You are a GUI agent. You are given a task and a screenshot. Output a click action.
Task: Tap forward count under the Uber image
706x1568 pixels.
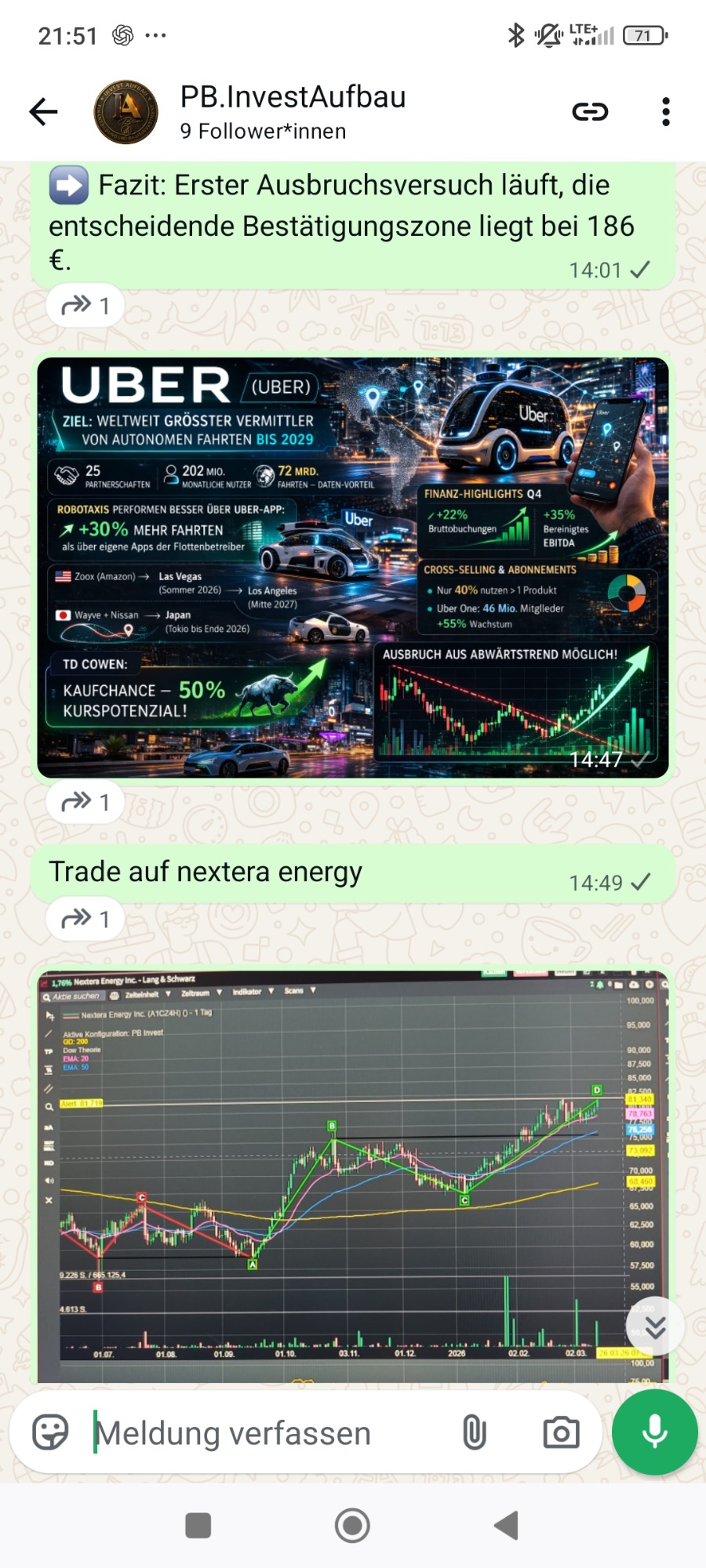tap(86, 802)
